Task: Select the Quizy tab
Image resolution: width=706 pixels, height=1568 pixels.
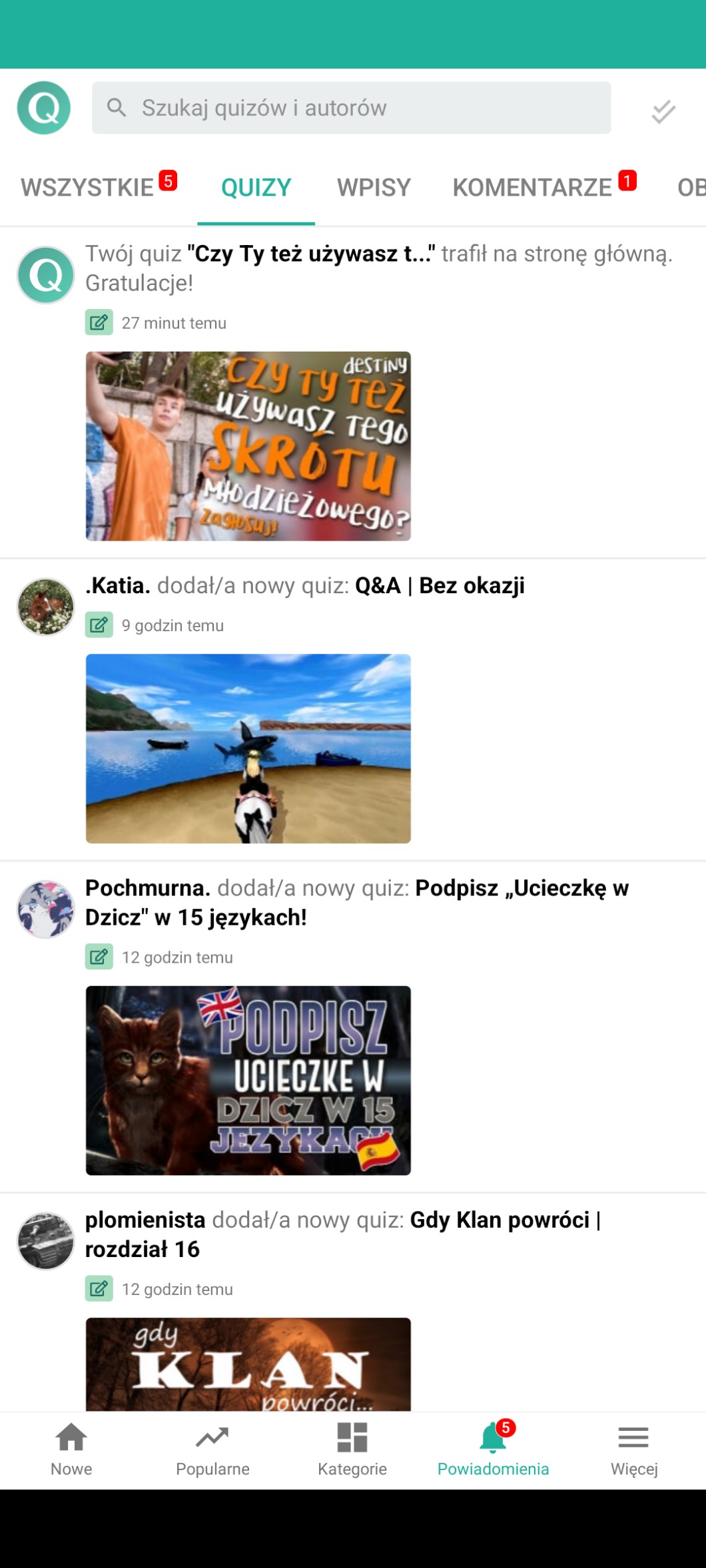Action: 256,188
